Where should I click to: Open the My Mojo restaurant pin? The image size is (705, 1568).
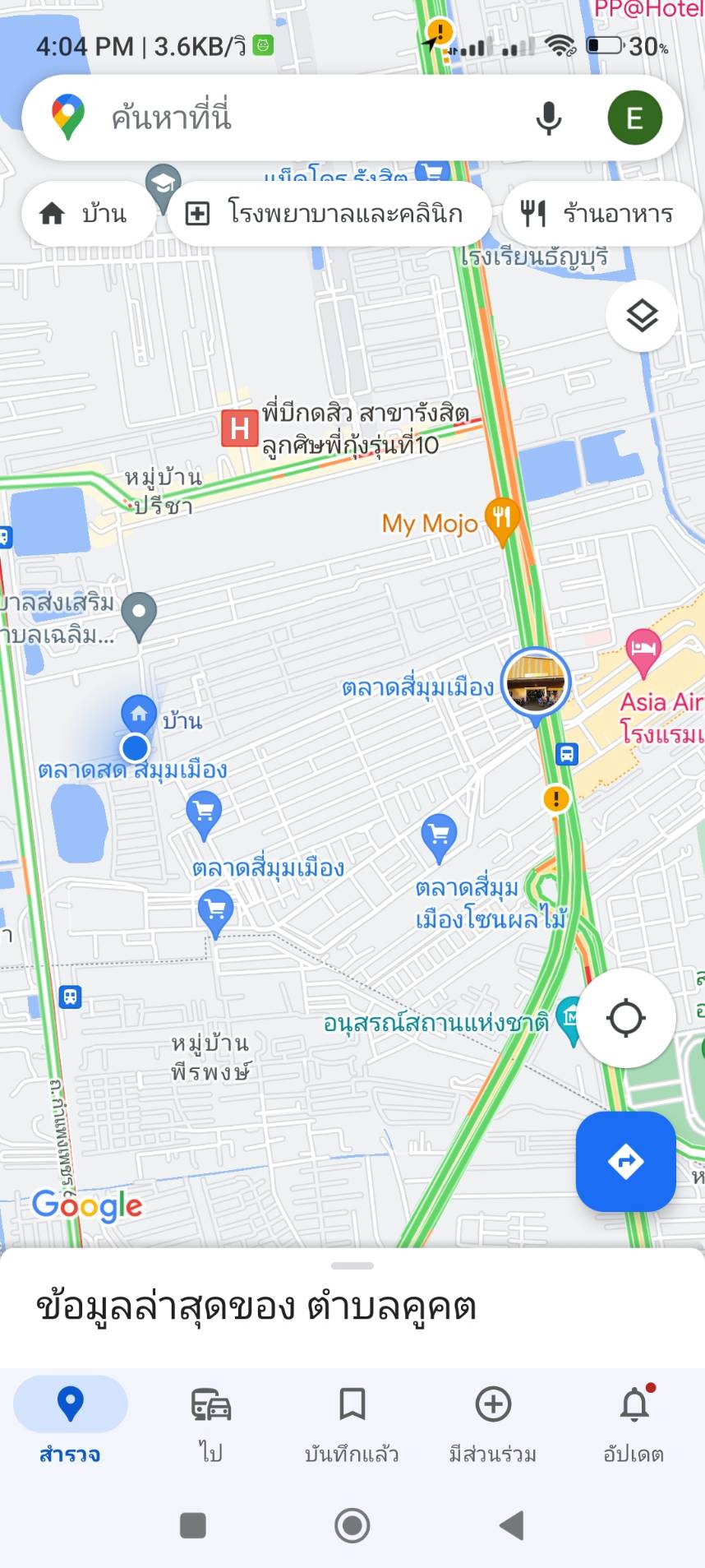pyautogui.click(x=501, y=520)
